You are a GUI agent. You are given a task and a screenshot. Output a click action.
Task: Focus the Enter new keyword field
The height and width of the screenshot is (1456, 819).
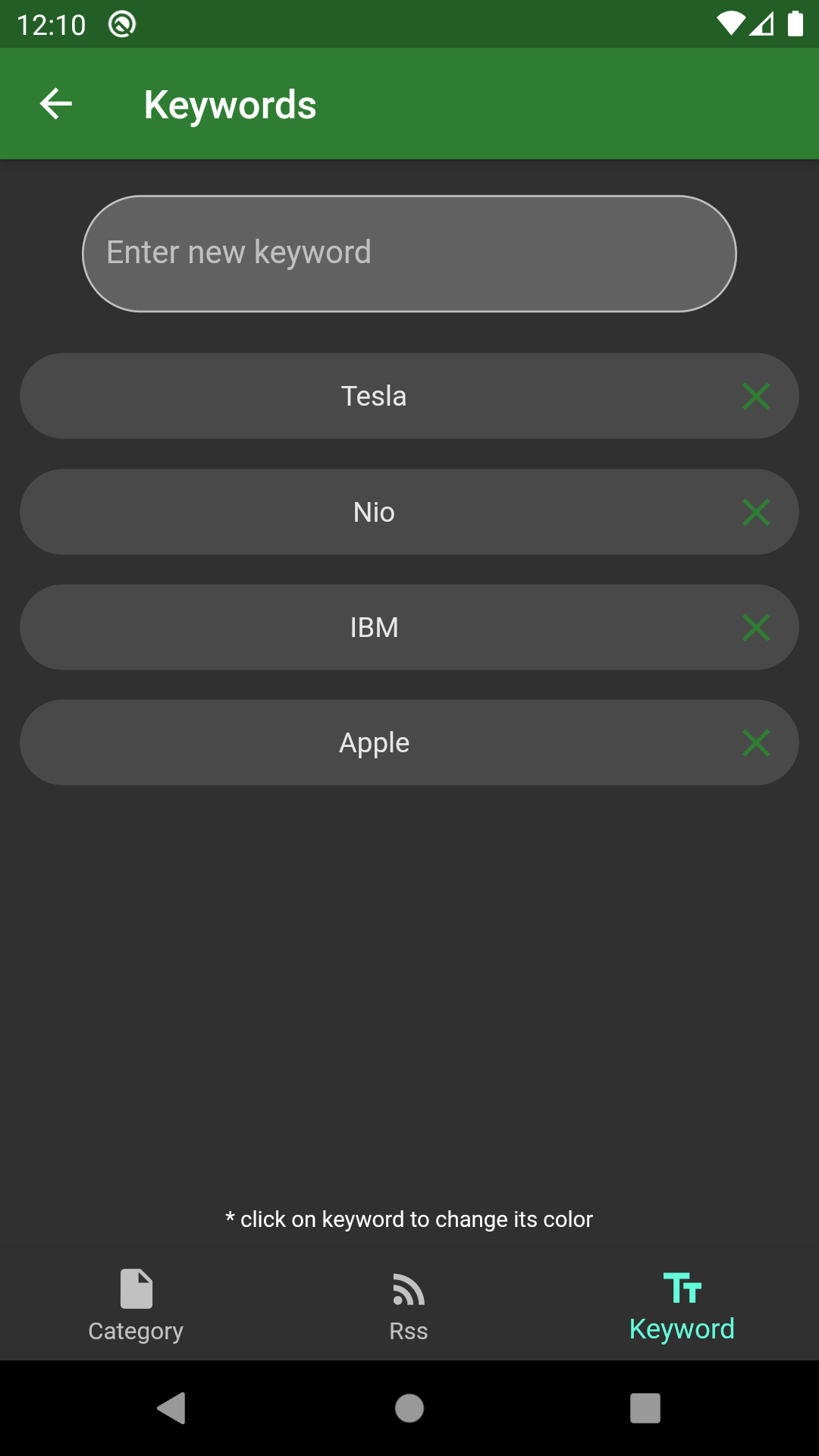tap(409, 253)
